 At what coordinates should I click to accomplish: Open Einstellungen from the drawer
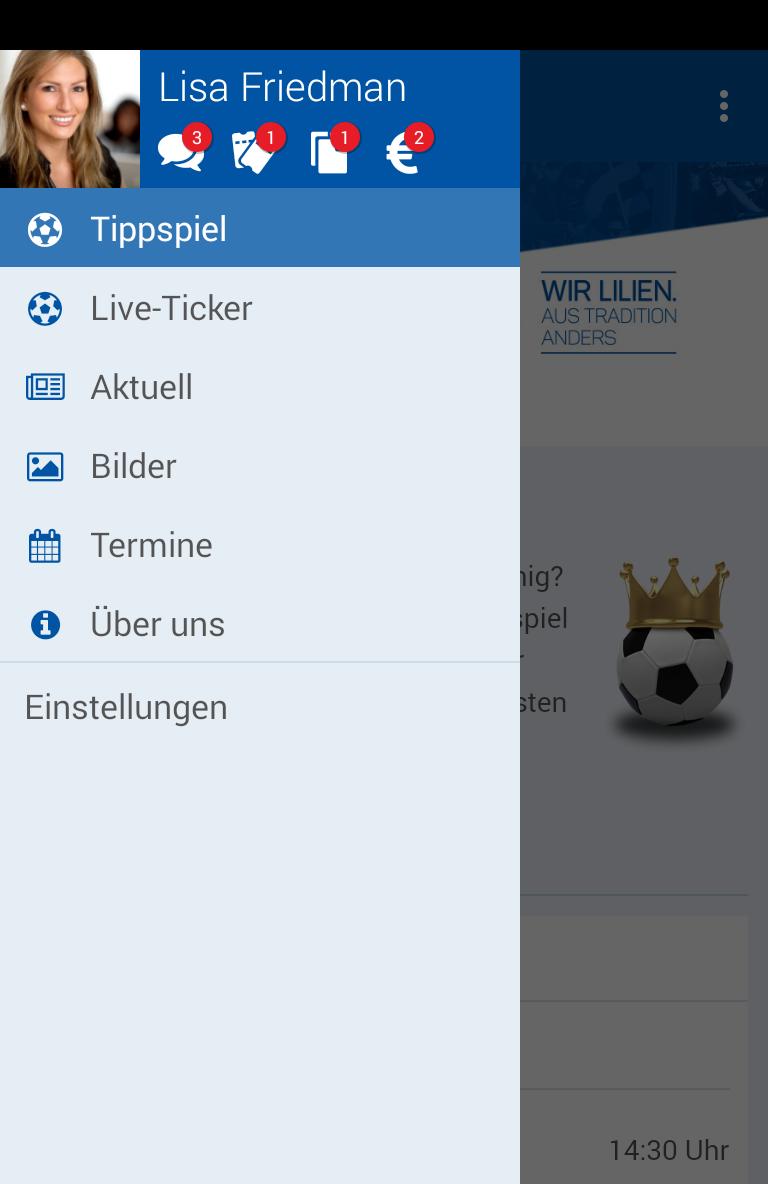(x=126, y=707)
